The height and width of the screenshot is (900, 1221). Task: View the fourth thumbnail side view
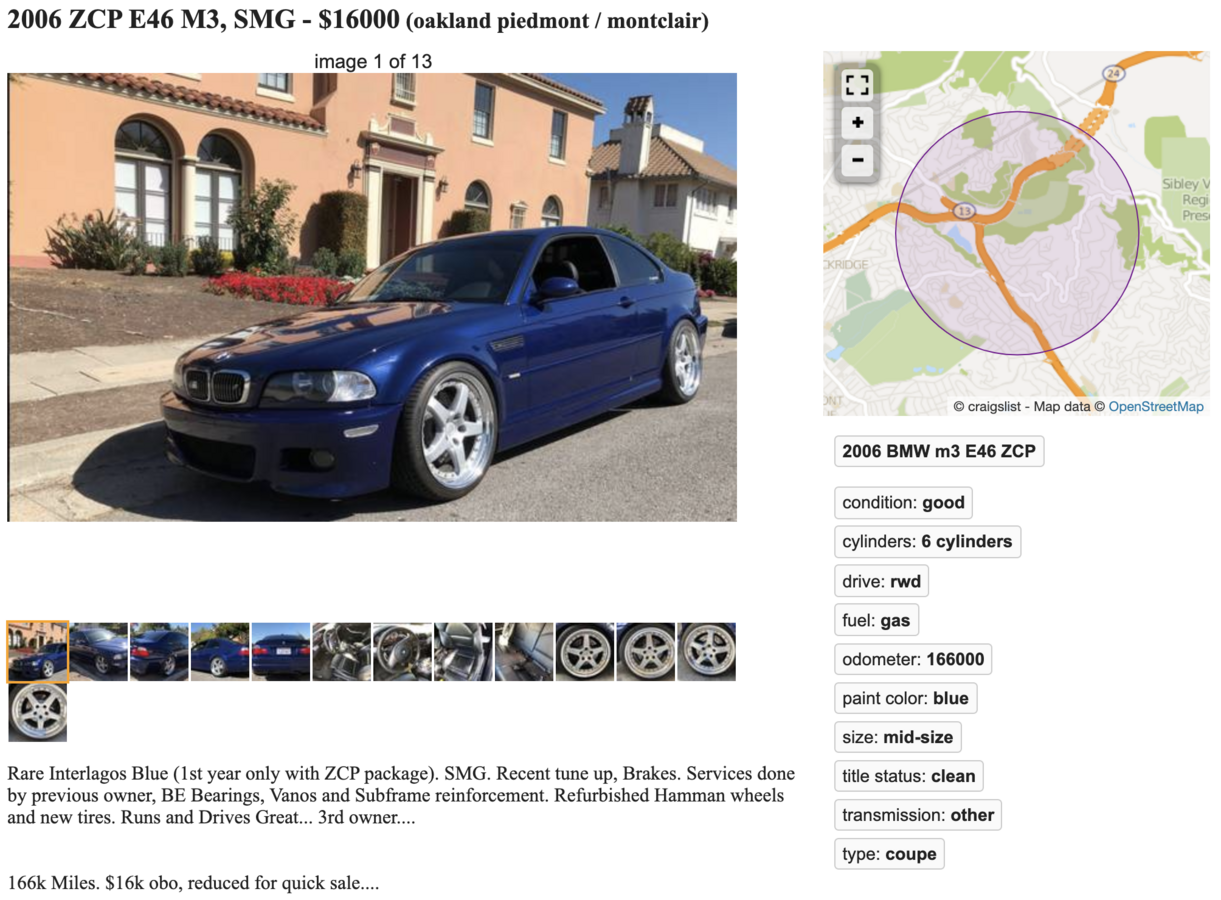click(220, 652)
